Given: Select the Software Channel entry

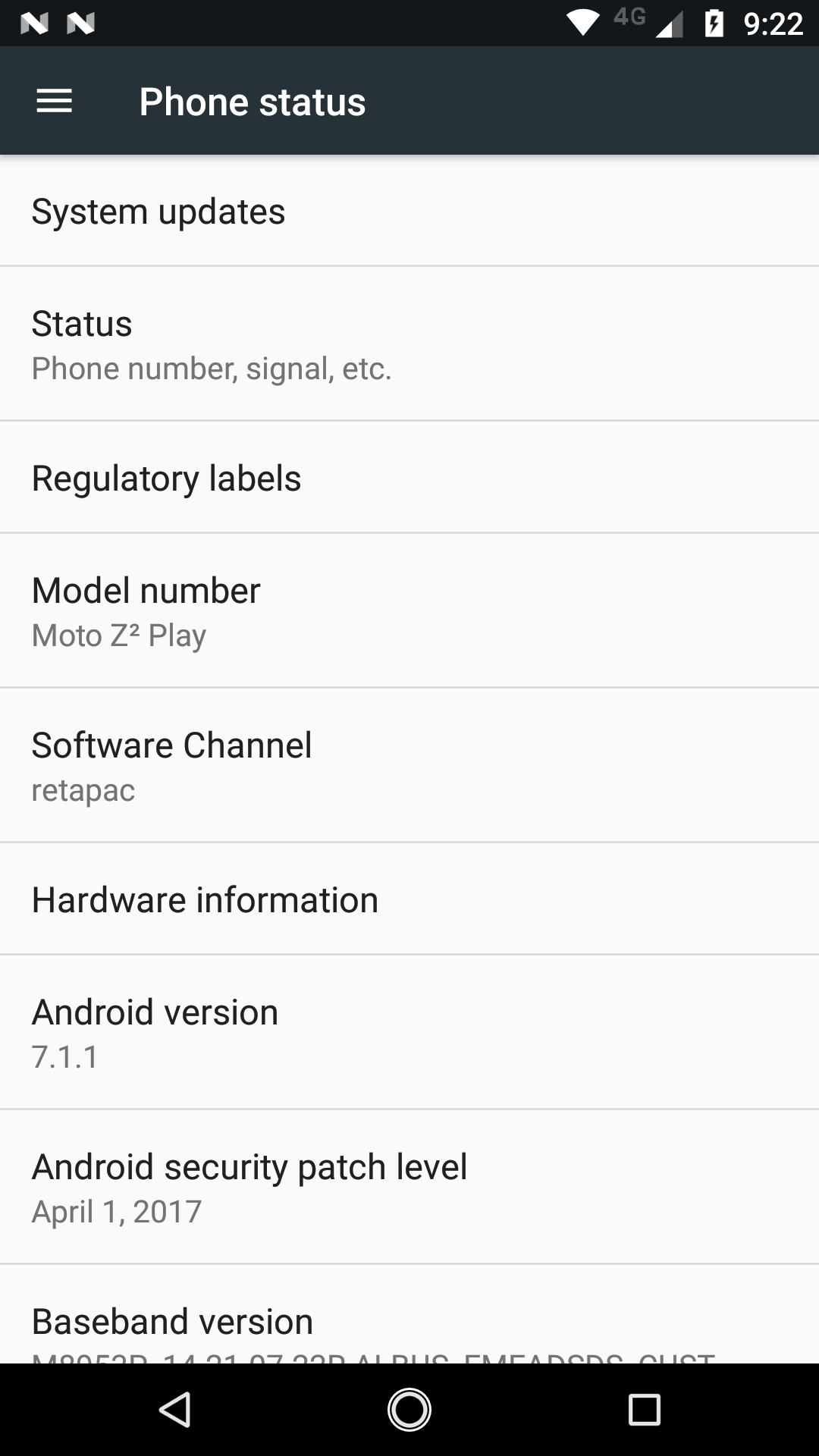Looking at the screenshot, I should [409, 765].
